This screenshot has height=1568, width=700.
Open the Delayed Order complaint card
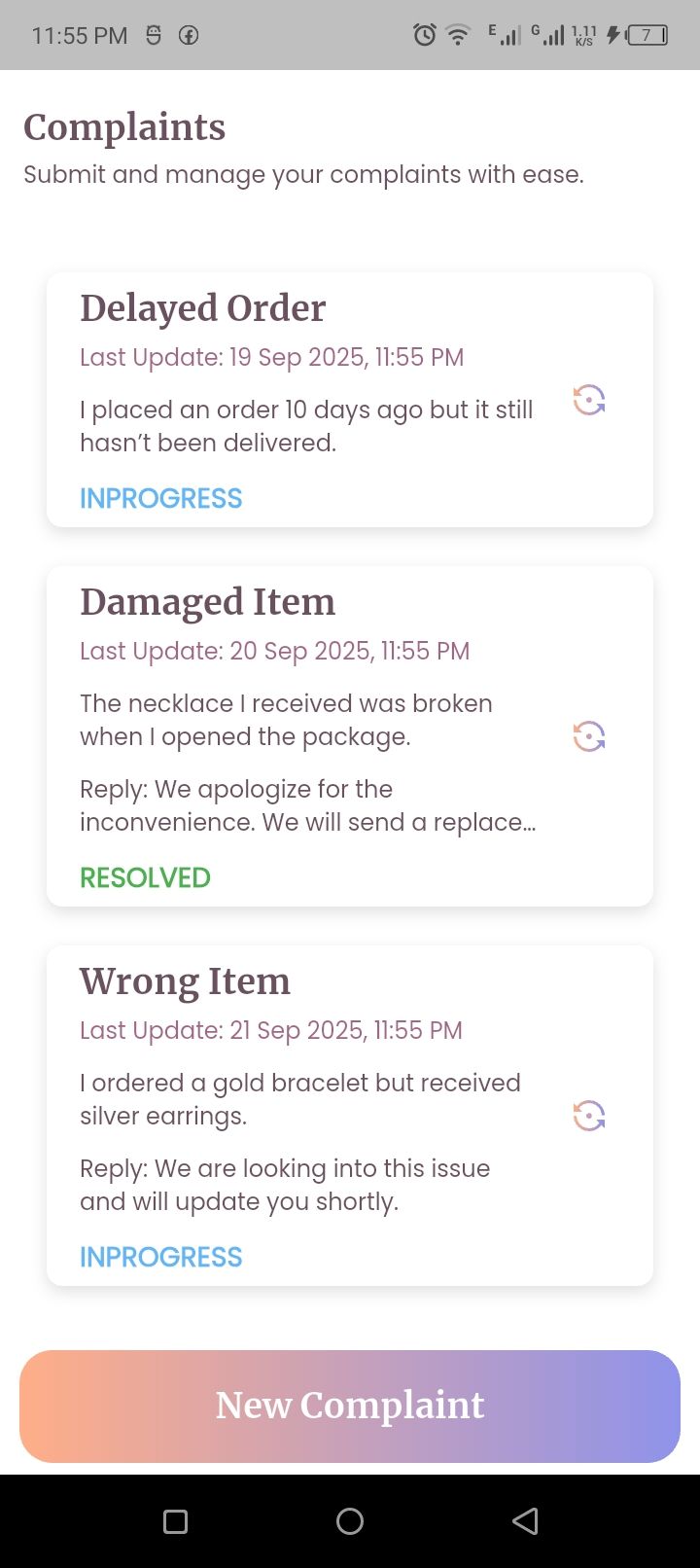[x=311, y=399]
